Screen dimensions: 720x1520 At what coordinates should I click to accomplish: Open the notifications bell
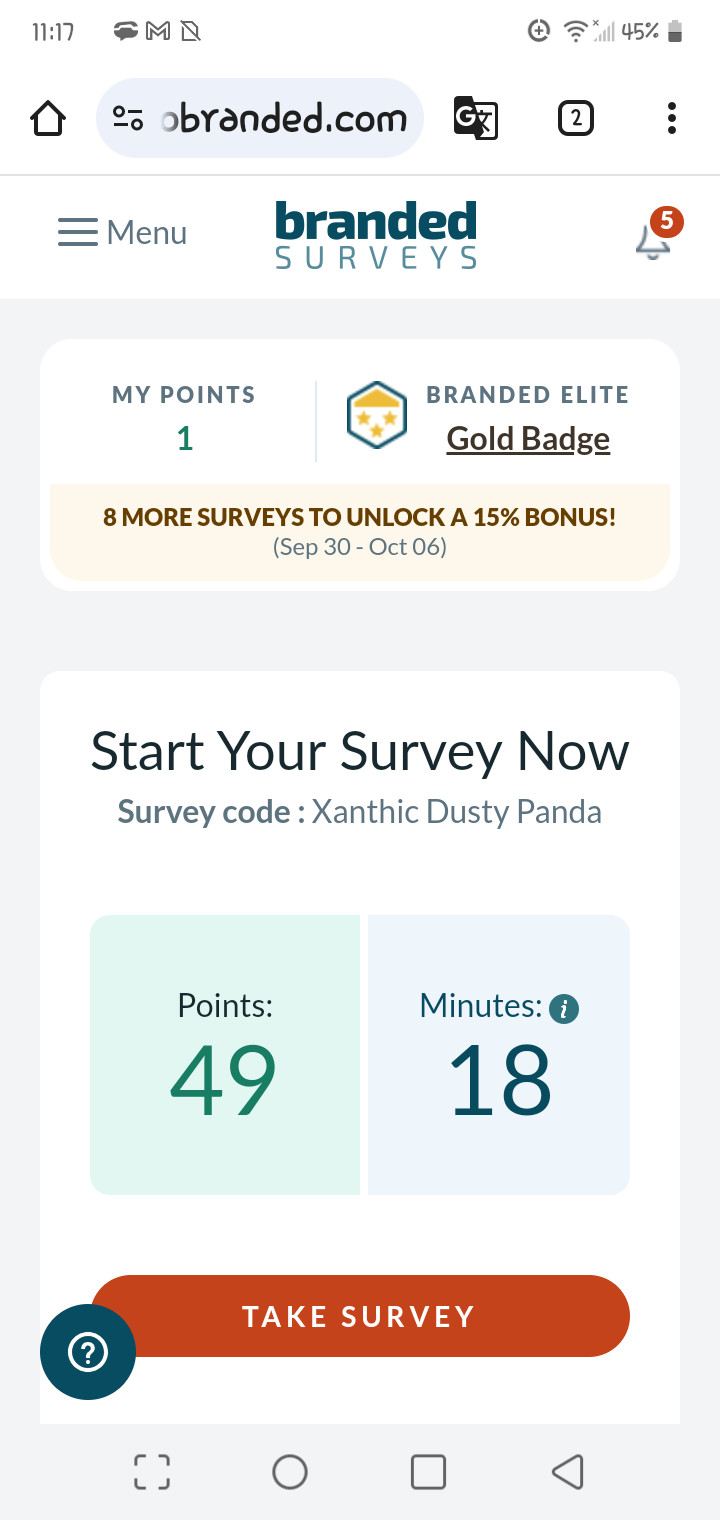[655, 236]
